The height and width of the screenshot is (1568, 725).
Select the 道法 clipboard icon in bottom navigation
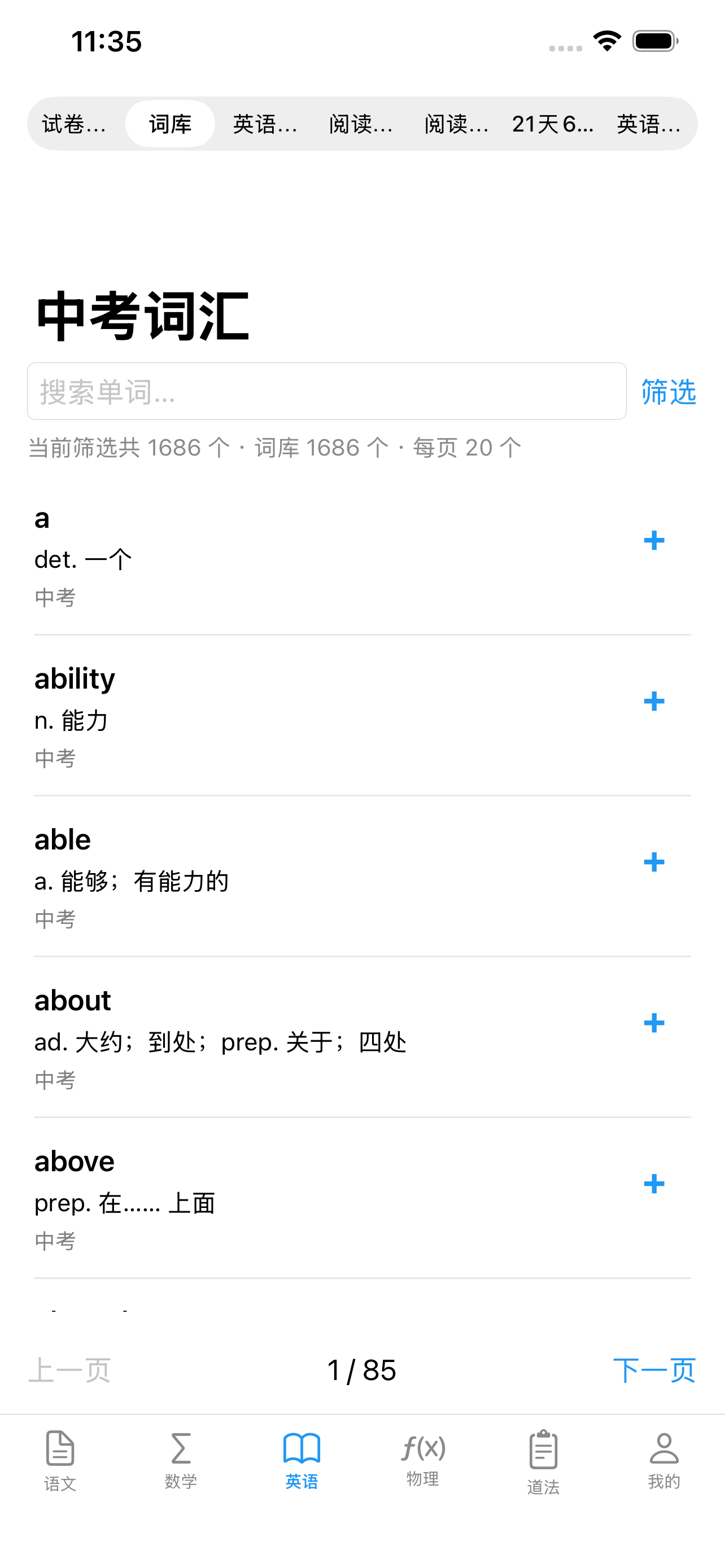coord(543,1453)
